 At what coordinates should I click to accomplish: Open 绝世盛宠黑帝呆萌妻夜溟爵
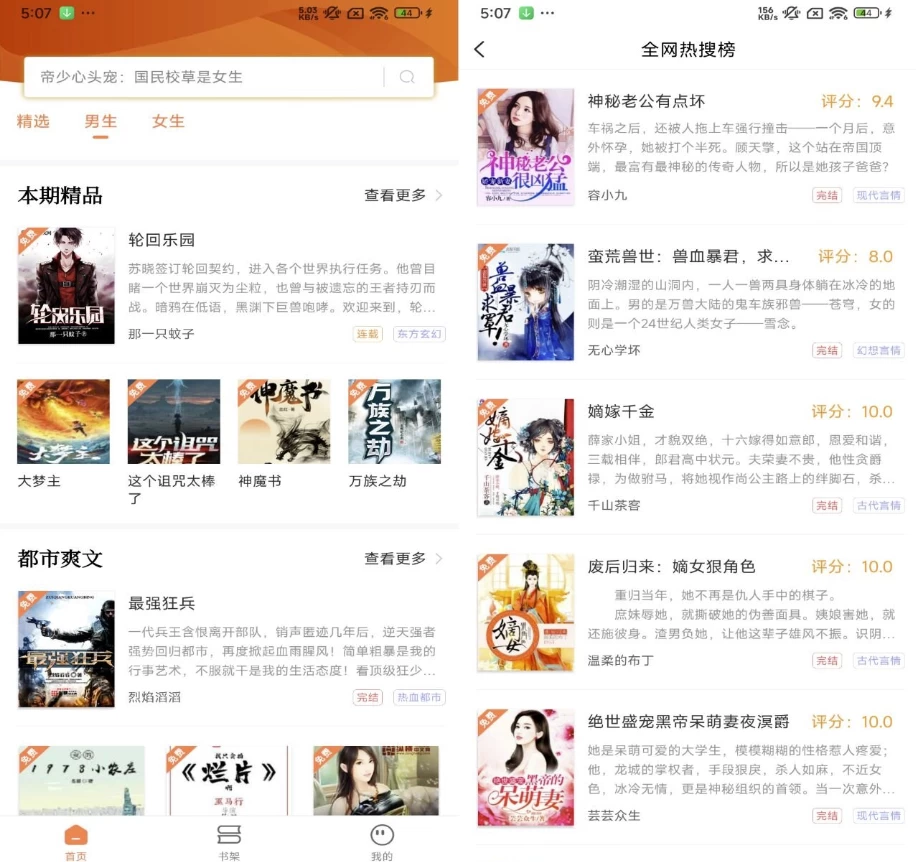point(688,721)
